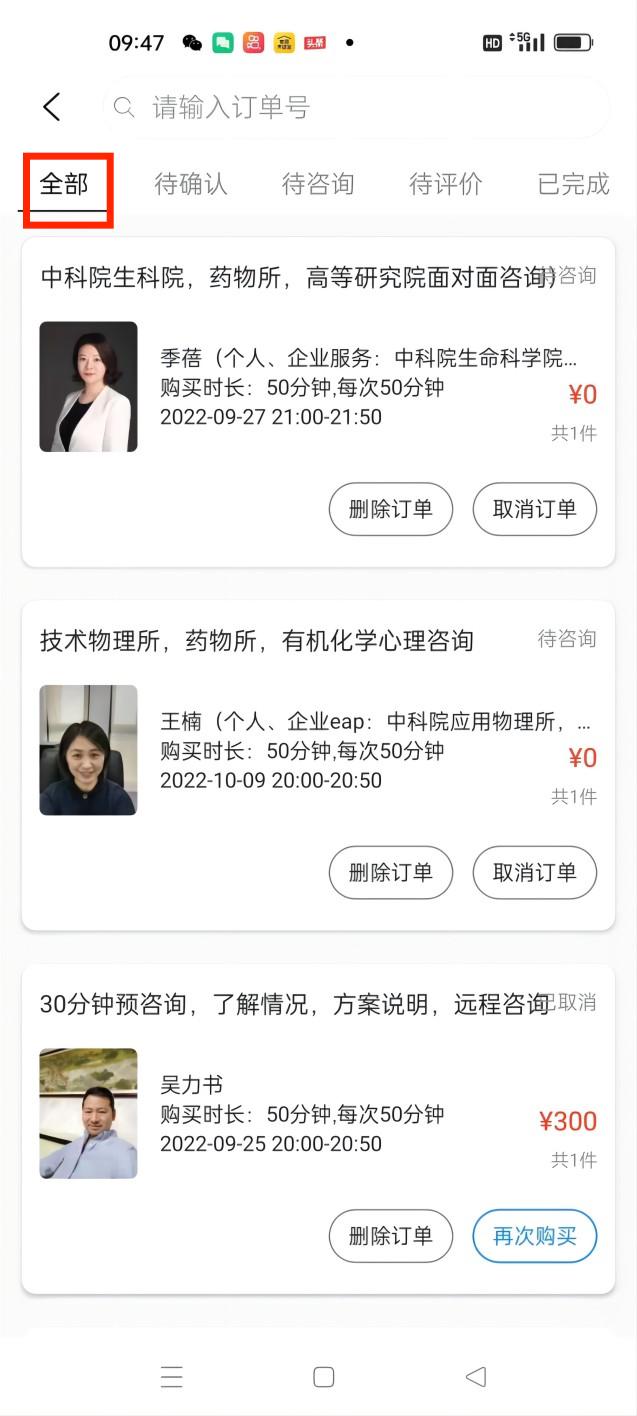Screen dimensions: 637x1416
Task: Open the order card for 王楠
Action: [x=318, y=766]
